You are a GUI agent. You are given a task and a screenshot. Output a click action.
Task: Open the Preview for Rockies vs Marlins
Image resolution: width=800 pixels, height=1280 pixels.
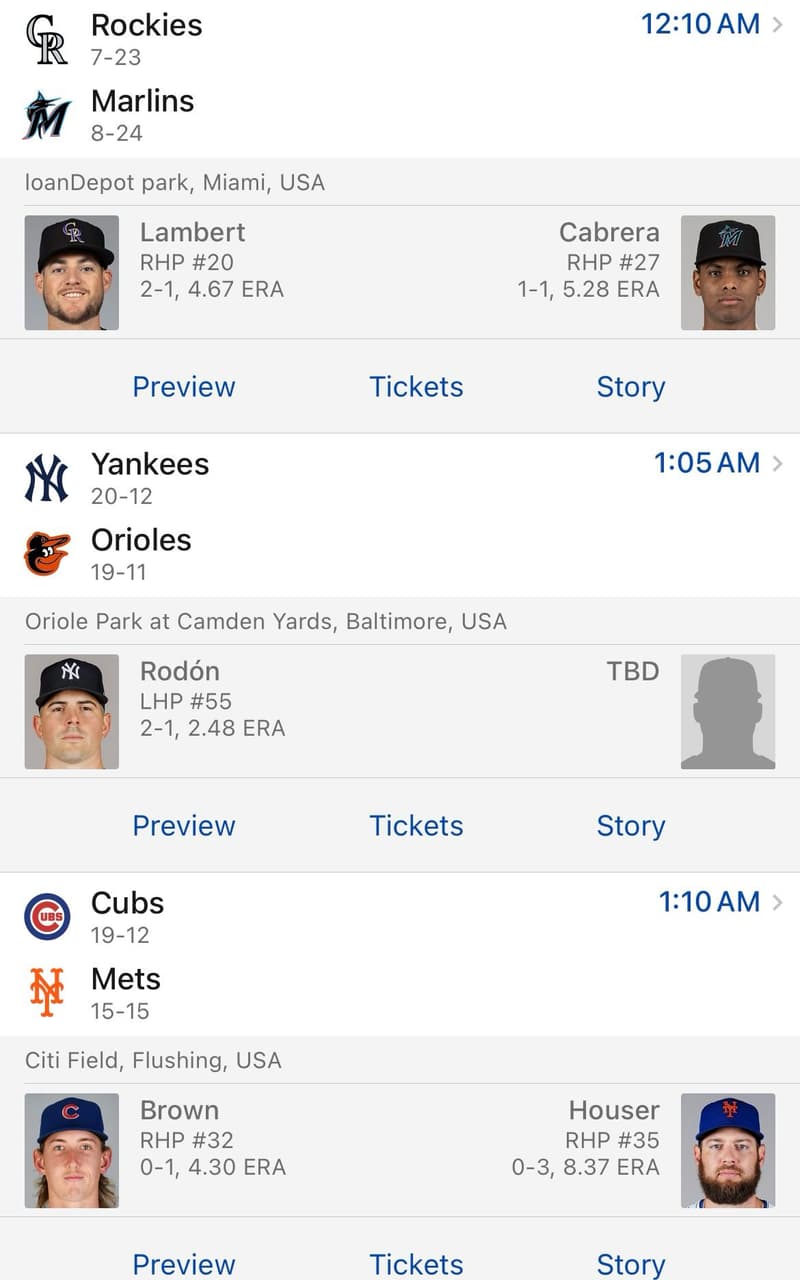[184, 387]
